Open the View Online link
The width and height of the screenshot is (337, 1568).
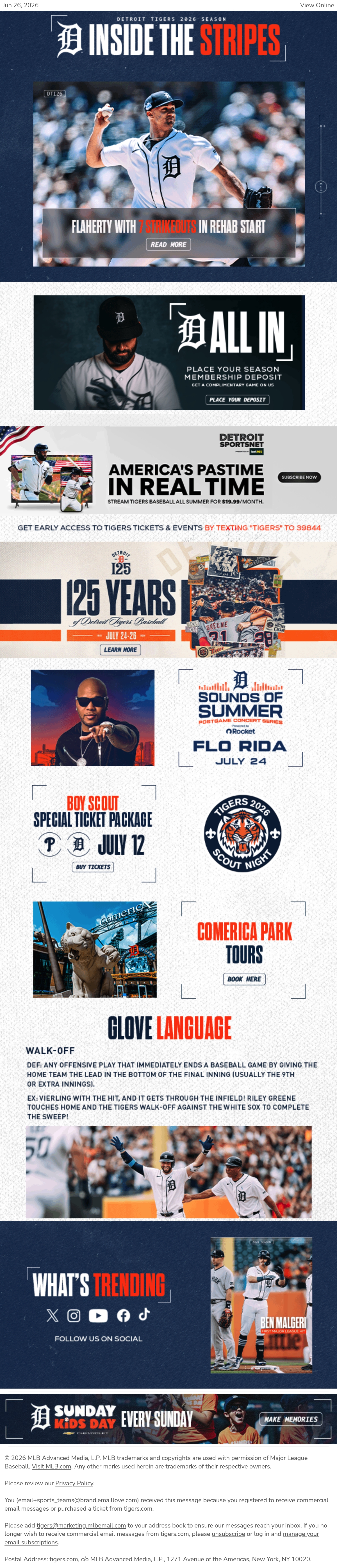tap(316, 5)
